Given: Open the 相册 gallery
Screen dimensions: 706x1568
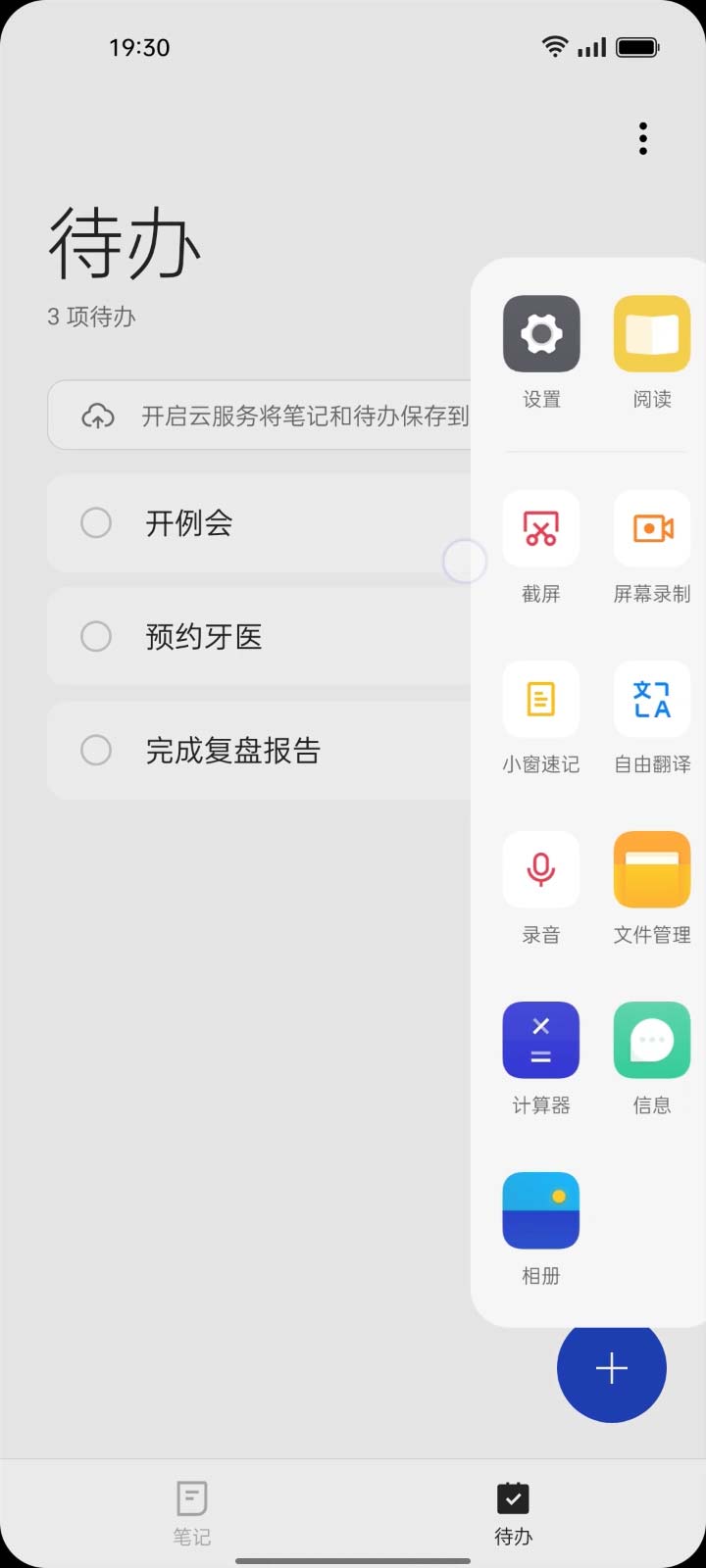Looking at the screenshot, I should point(541,1211).
